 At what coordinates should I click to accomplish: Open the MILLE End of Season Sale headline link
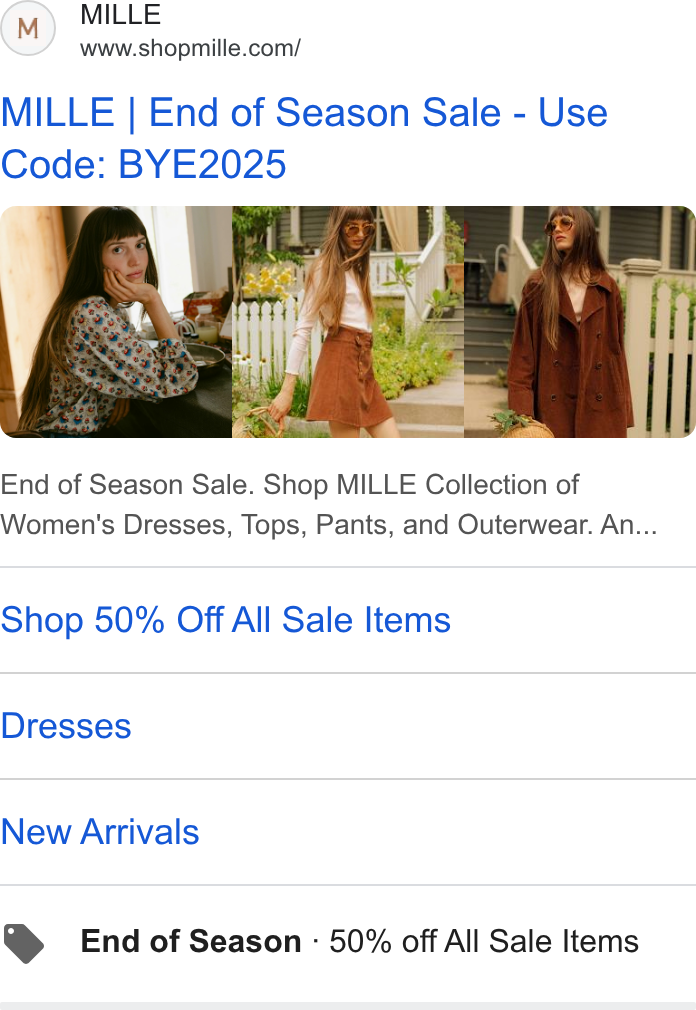(304, 138)
